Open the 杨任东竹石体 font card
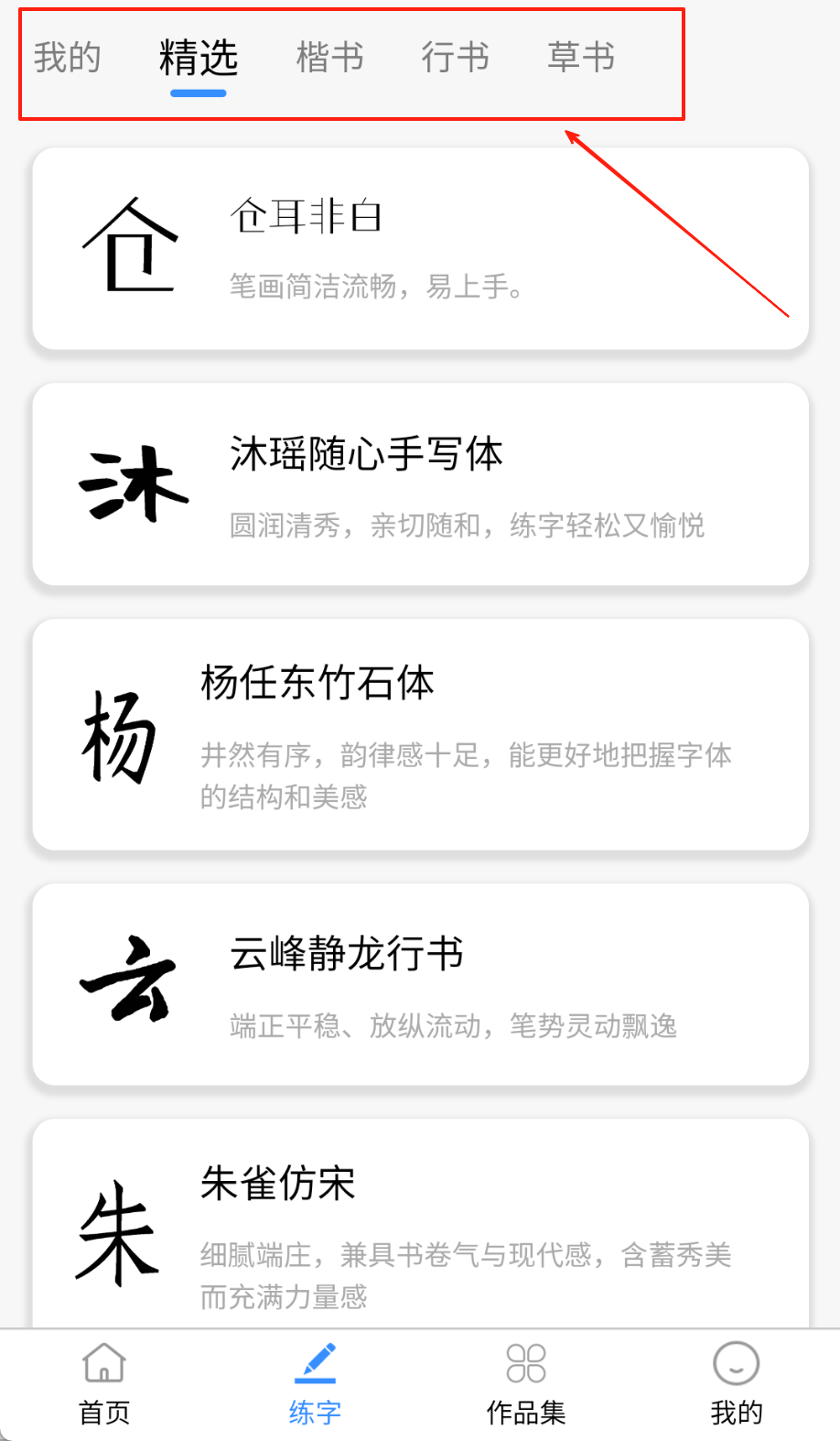This screenshot has width=840, height=1441. pyautogui.click(x=420, y=734)
